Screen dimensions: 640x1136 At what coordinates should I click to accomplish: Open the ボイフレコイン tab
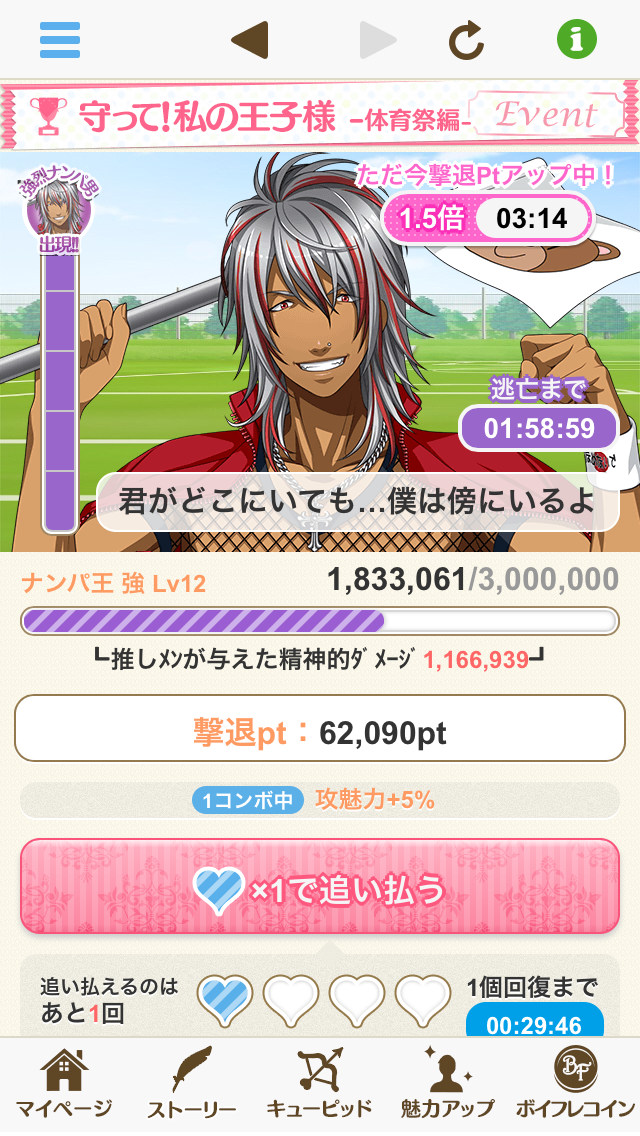(x=575, y=1086)
